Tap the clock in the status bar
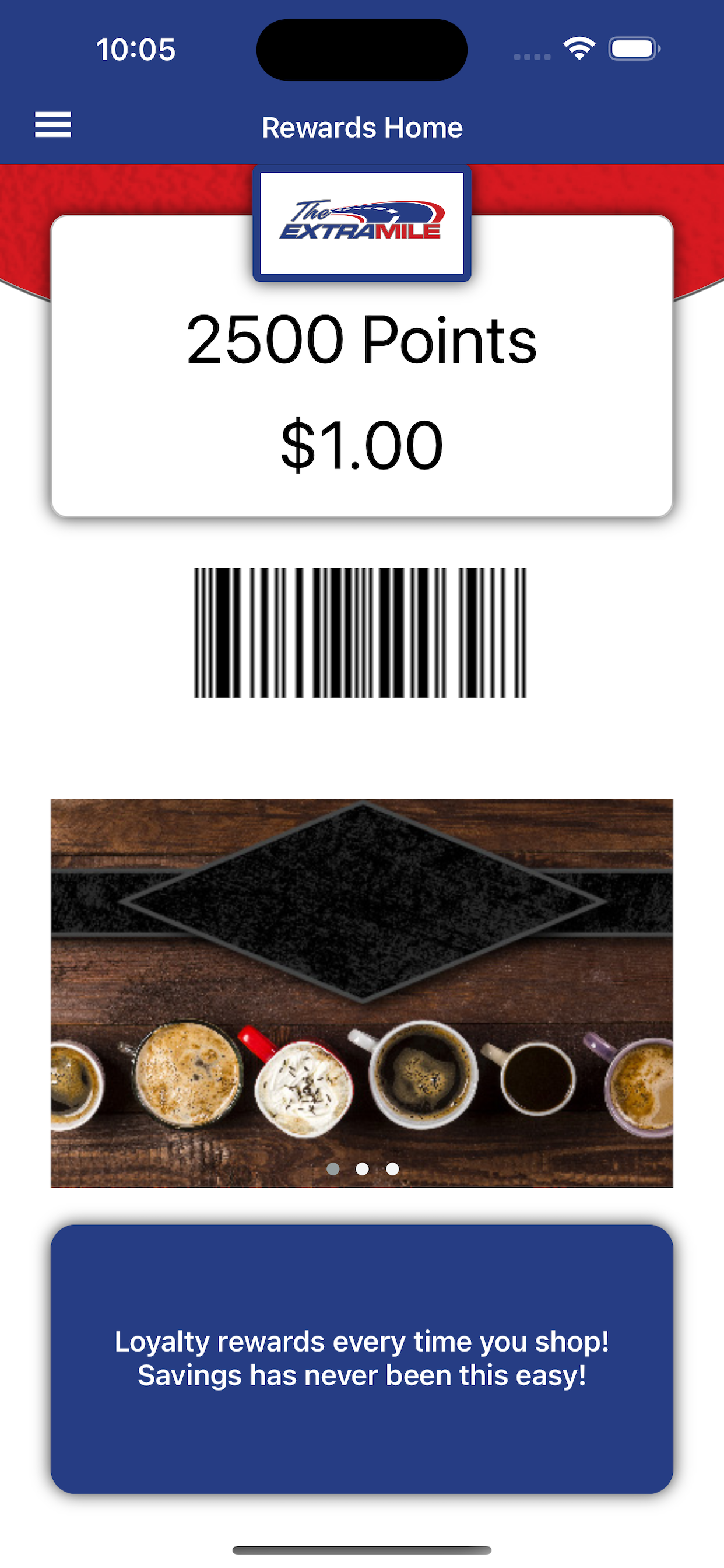This screenshot has width=724, height=1568. click(x=135, y=50)
